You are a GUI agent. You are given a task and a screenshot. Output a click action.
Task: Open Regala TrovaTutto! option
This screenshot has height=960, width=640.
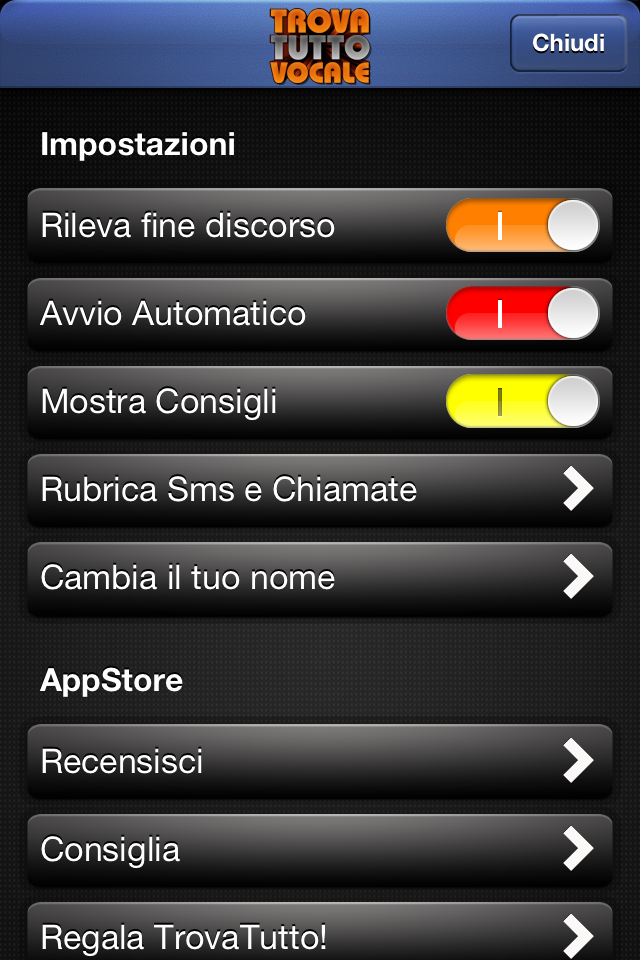click(x=319, y=934)
